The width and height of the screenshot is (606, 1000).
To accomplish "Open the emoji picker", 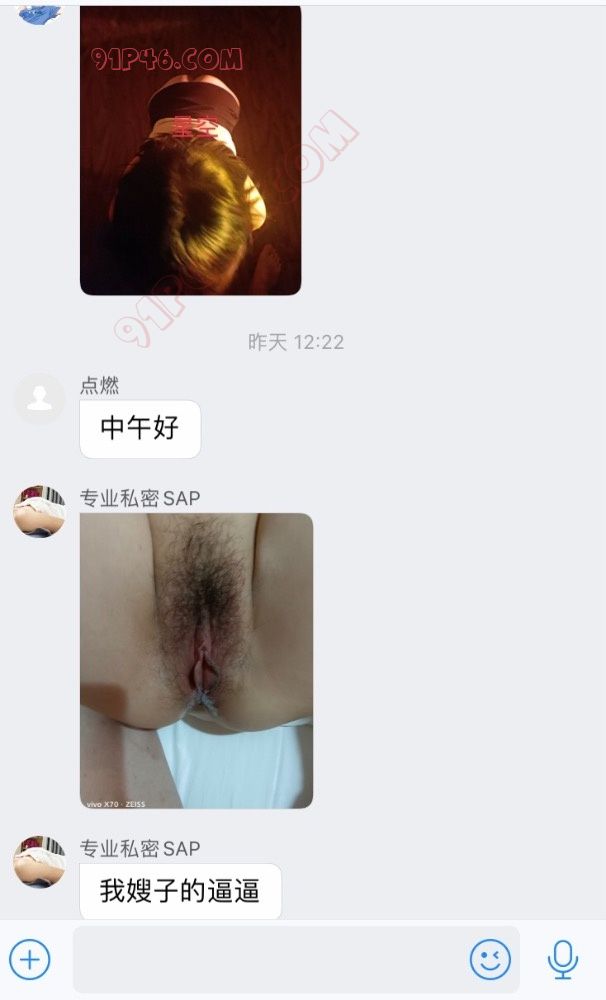I will [490, 960].
